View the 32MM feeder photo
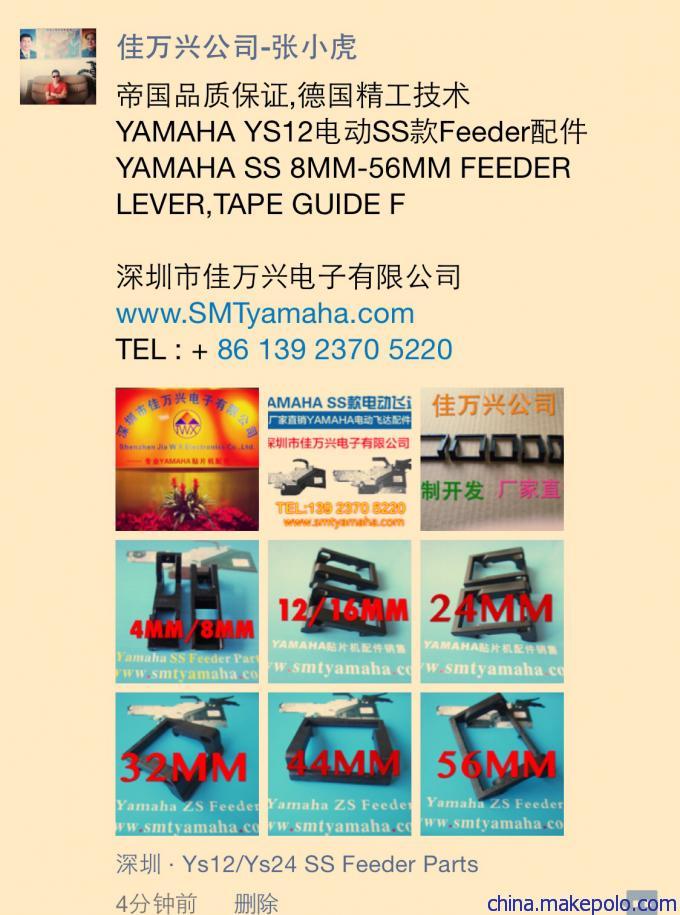 tap(187, 764)
